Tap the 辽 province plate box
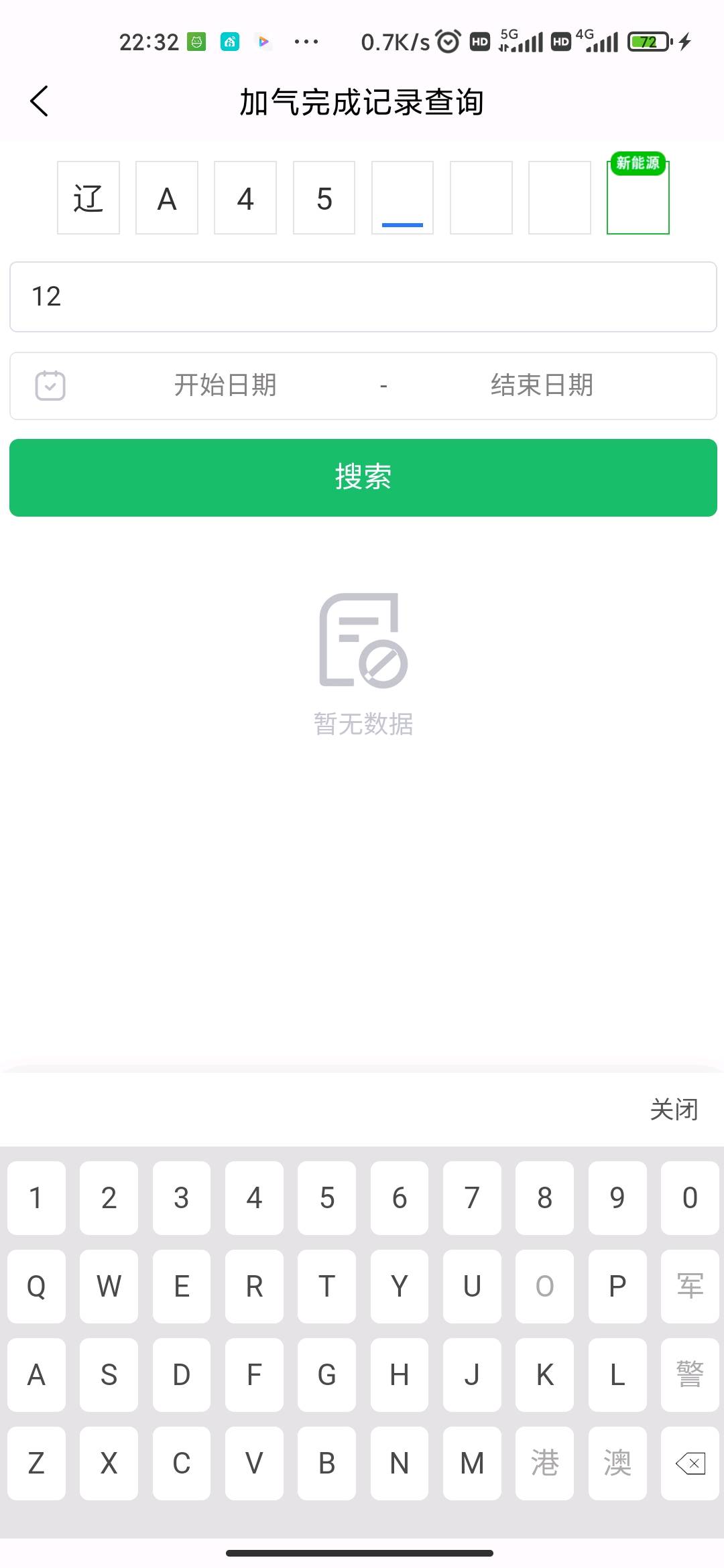Screen dimensions: 724x1568 coord(88,198)
